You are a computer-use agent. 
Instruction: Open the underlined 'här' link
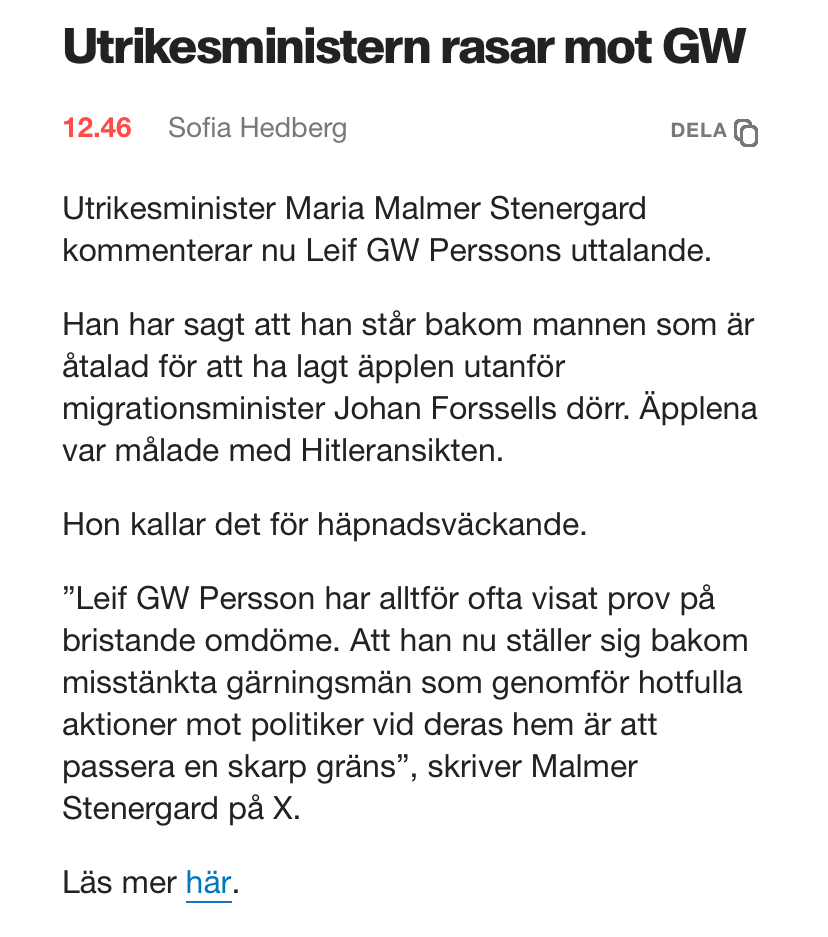pyautogui.click(x=208, y=883)
